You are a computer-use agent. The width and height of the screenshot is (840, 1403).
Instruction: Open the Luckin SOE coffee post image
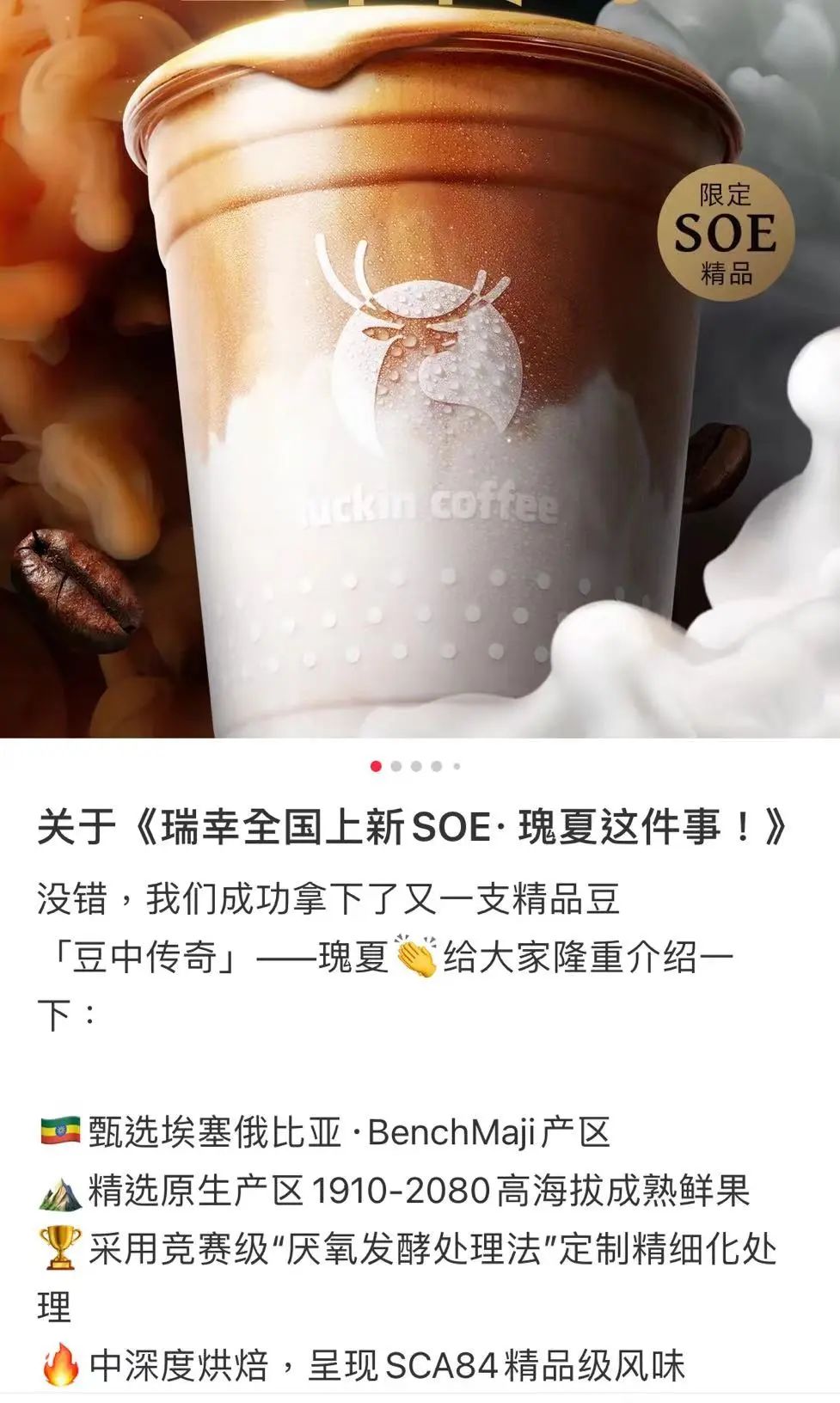point(420,370)
